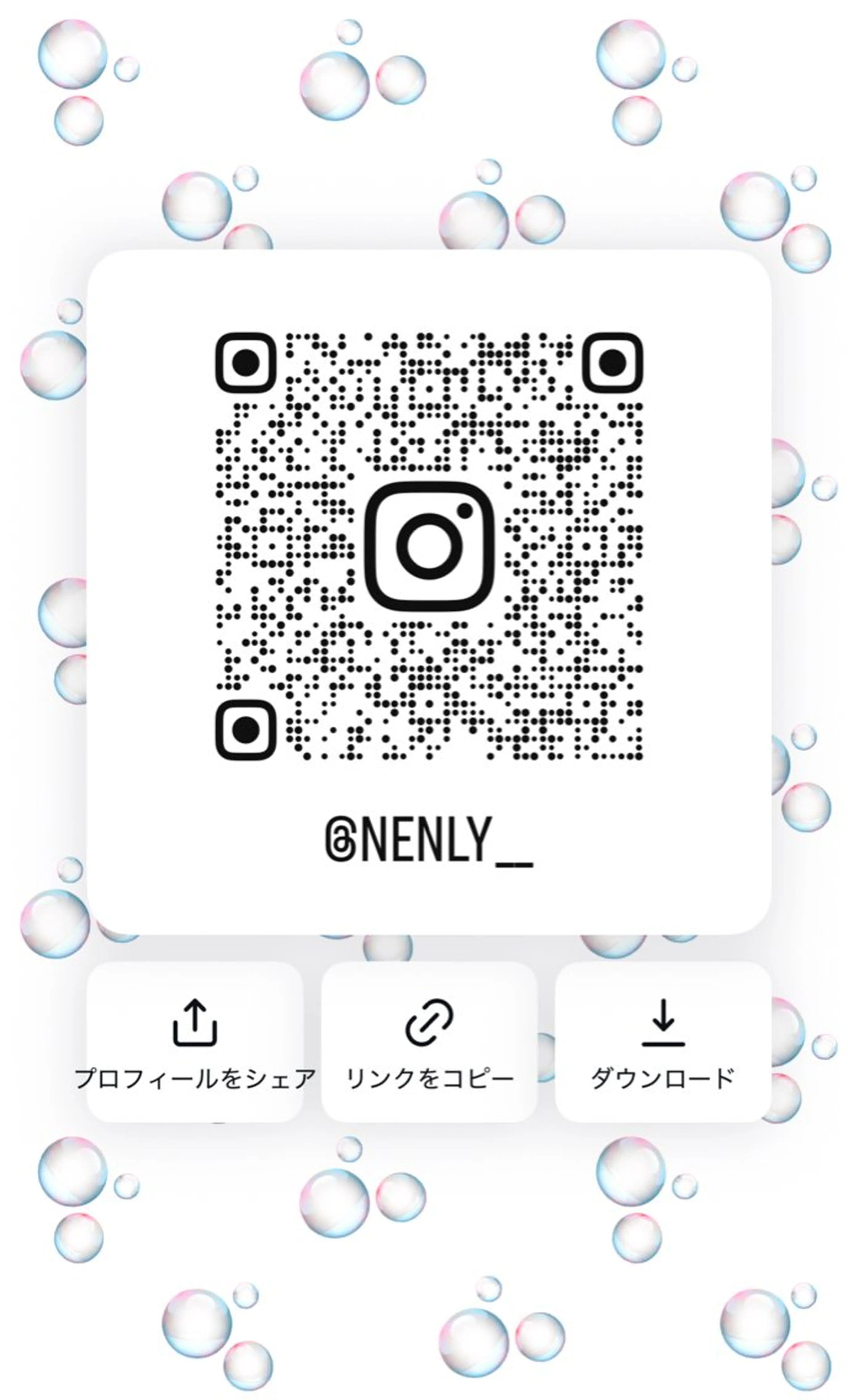Viewport: 859px width, 1400px height.
Task: Share the profile via プロフィールをシェア
Action: tap(195, 1041)
